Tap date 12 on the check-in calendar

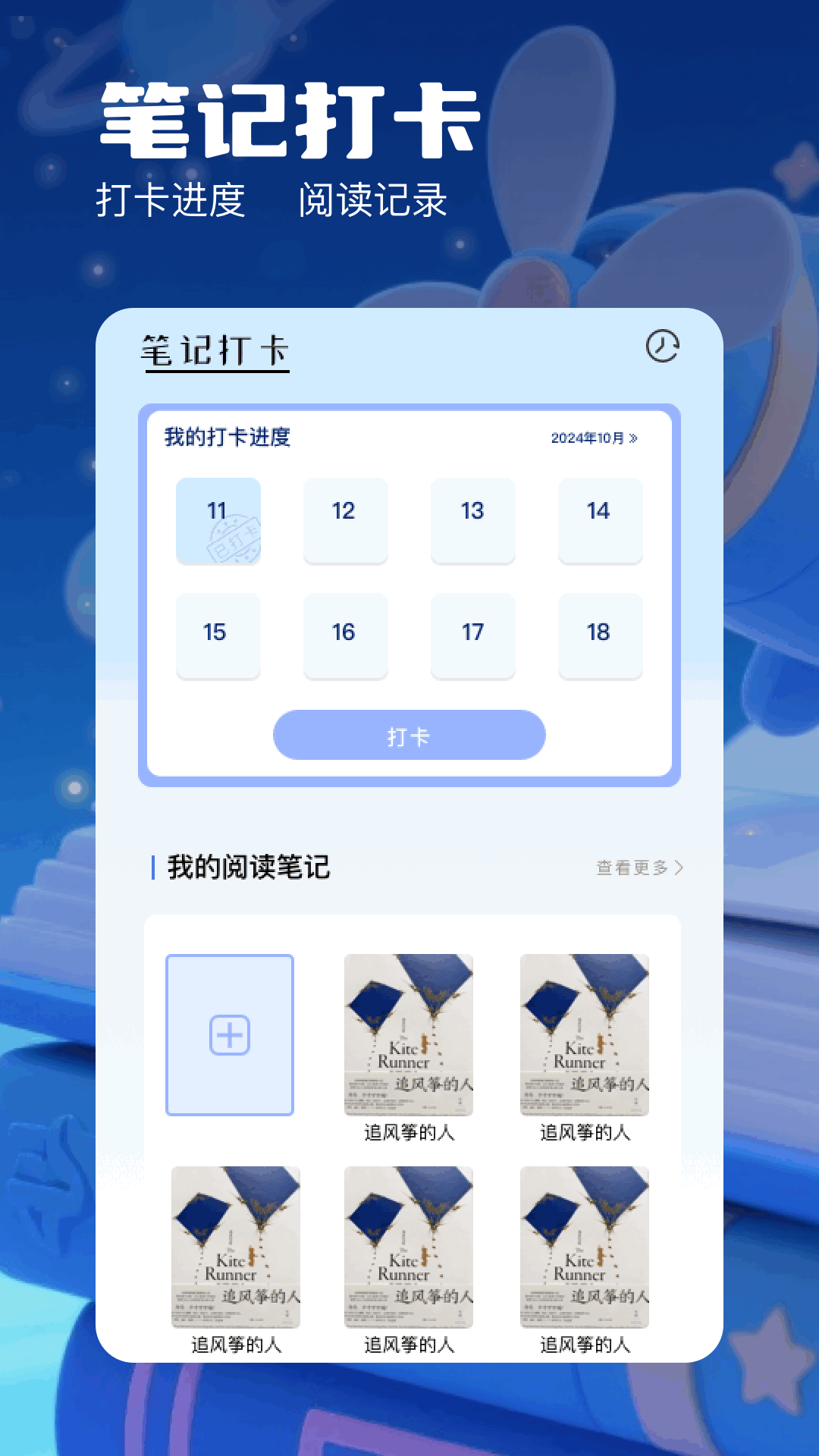pos(344,521)
